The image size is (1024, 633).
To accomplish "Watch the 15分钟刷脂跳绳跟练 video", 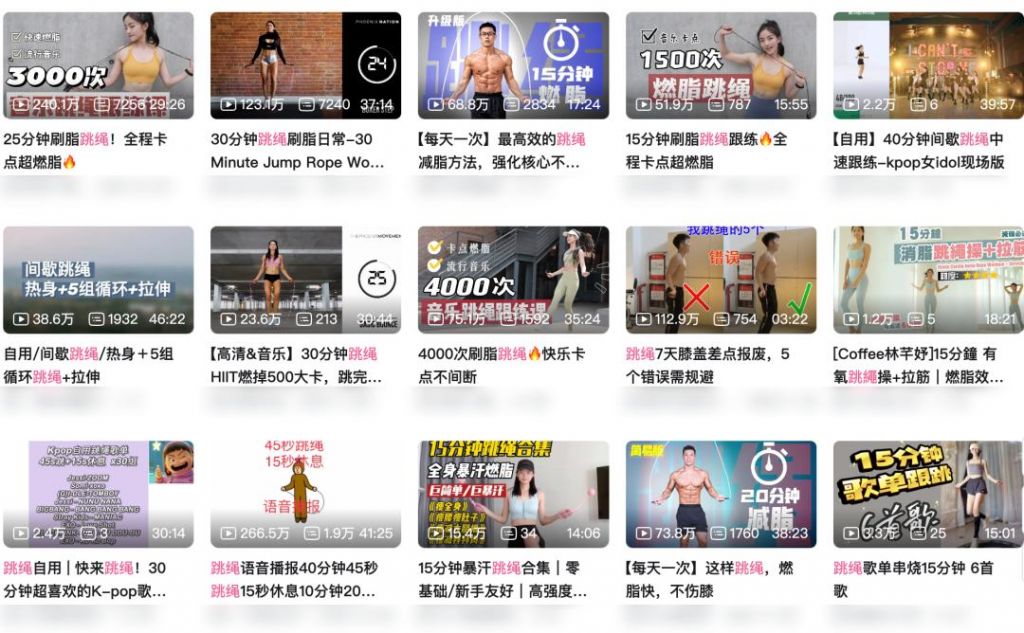I will [720, 65].
